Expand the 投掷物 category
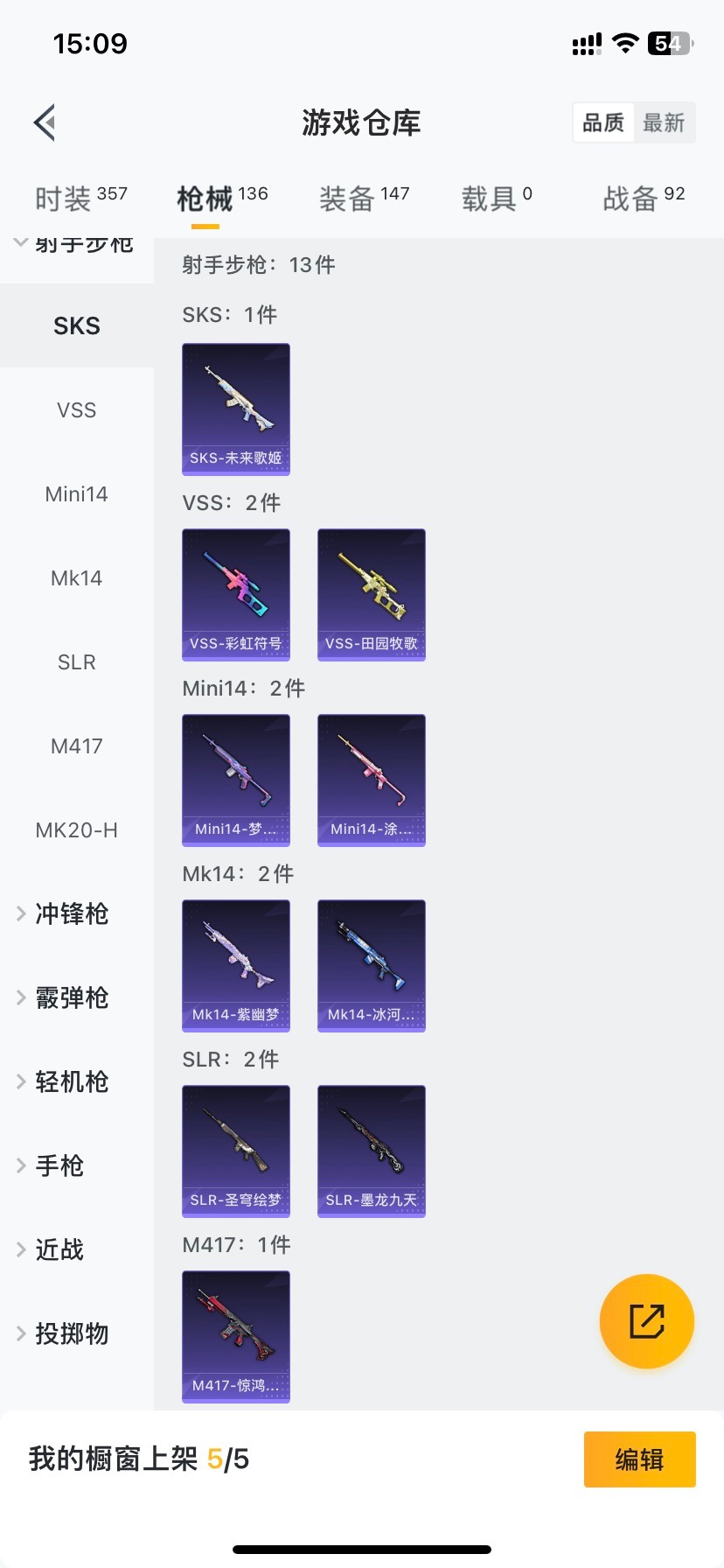Image resolution: width=724 pixels, height=1568 pixels. click(x=72, y=1333)
